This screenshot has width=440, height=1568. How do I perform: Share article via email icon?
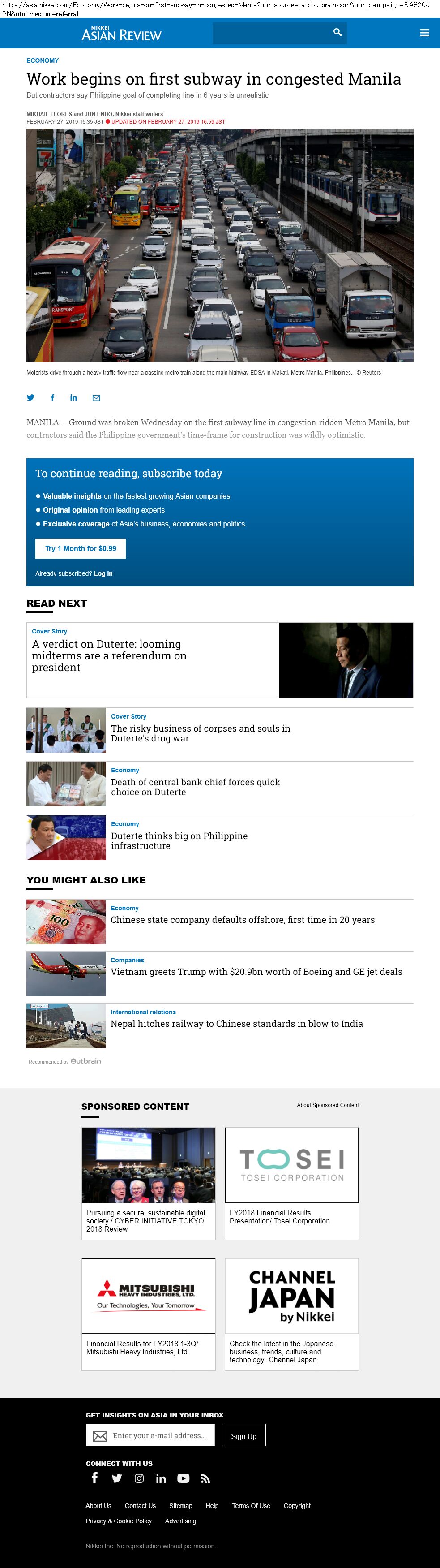pos(96,397)
